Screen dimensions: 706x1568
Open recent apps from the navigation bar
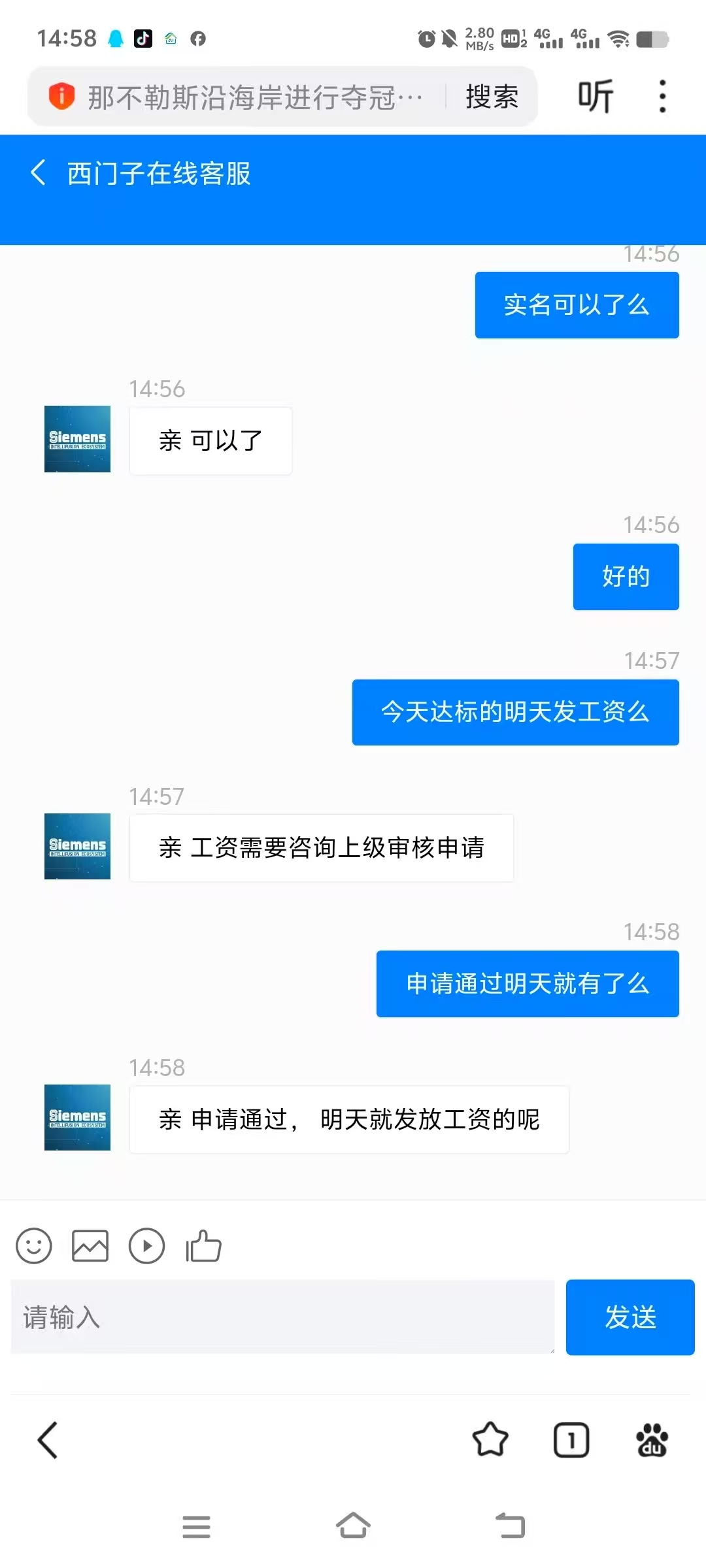click(196, 1527)
